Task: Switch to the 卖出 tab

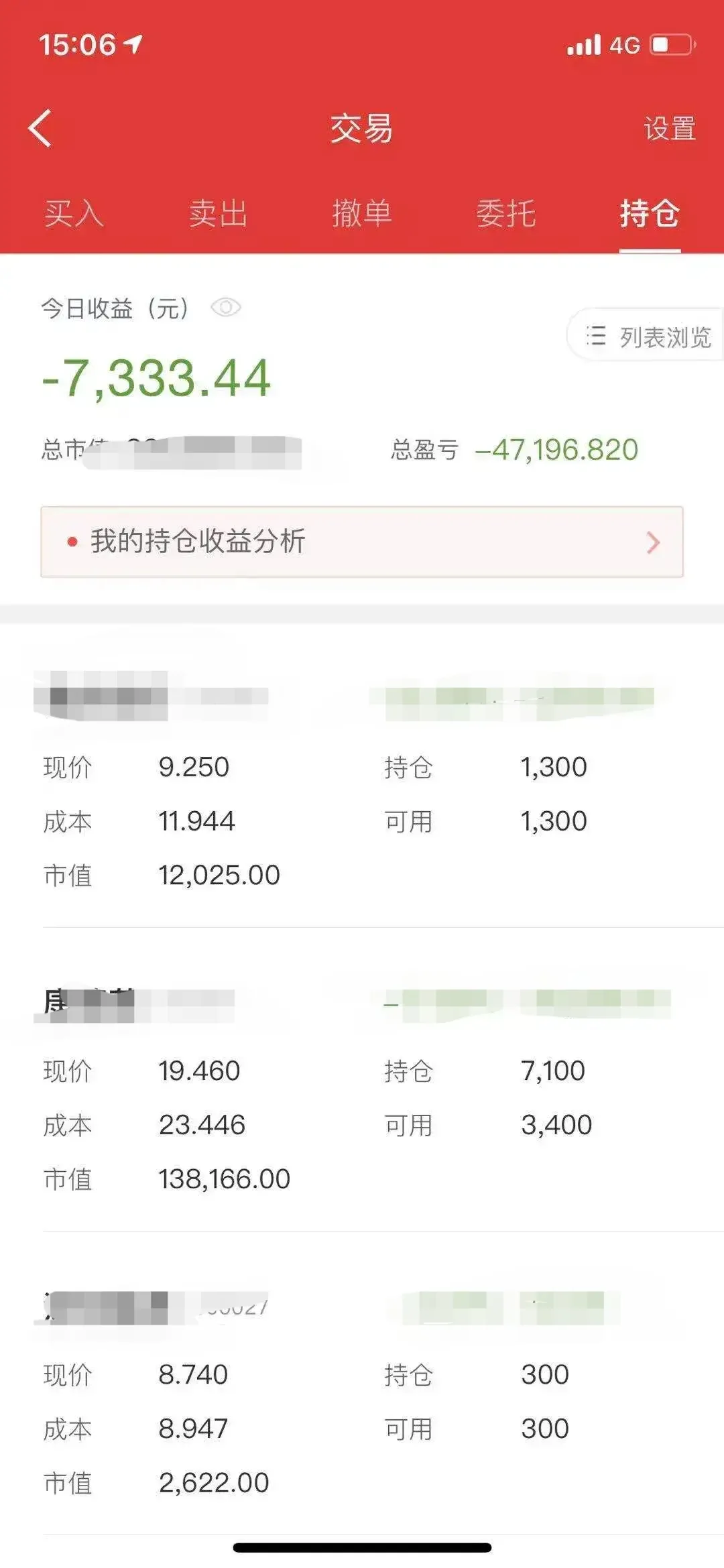Action: click(218, 214)
